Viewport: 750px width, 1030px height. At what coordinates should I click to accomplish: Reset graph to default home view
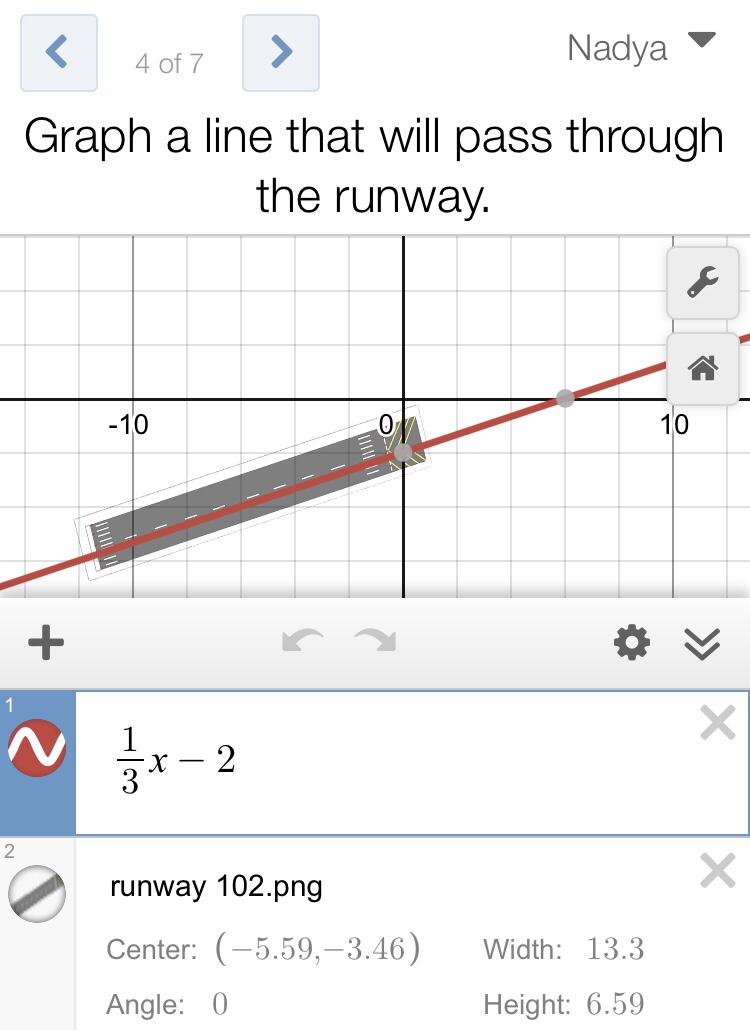click(703, 369)
